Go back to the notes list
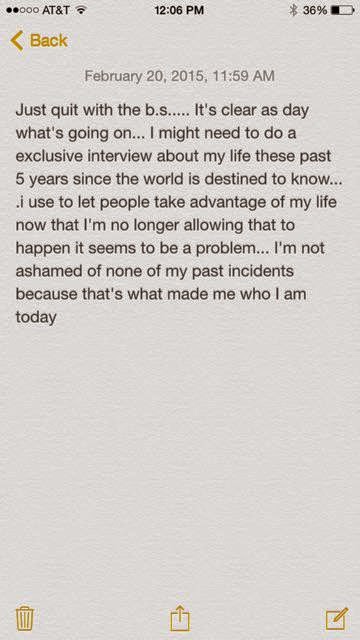 pyautogui.click(x=39, y=40)
